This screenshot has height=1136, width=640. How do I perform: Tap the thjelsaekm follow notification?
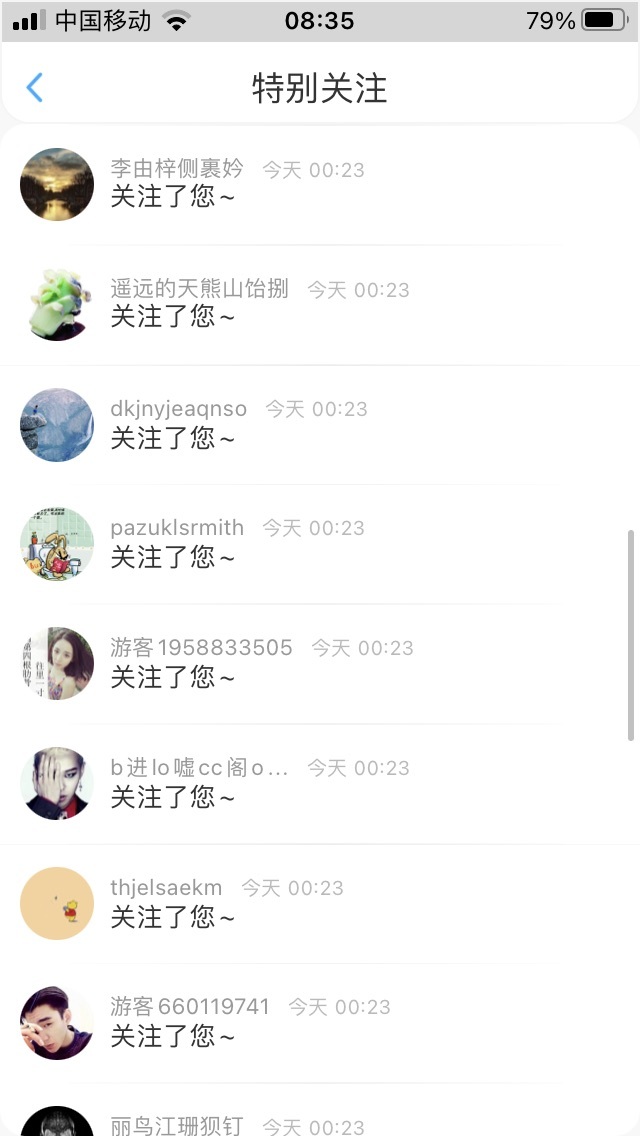pyautogui.click(x=320, y=903)
